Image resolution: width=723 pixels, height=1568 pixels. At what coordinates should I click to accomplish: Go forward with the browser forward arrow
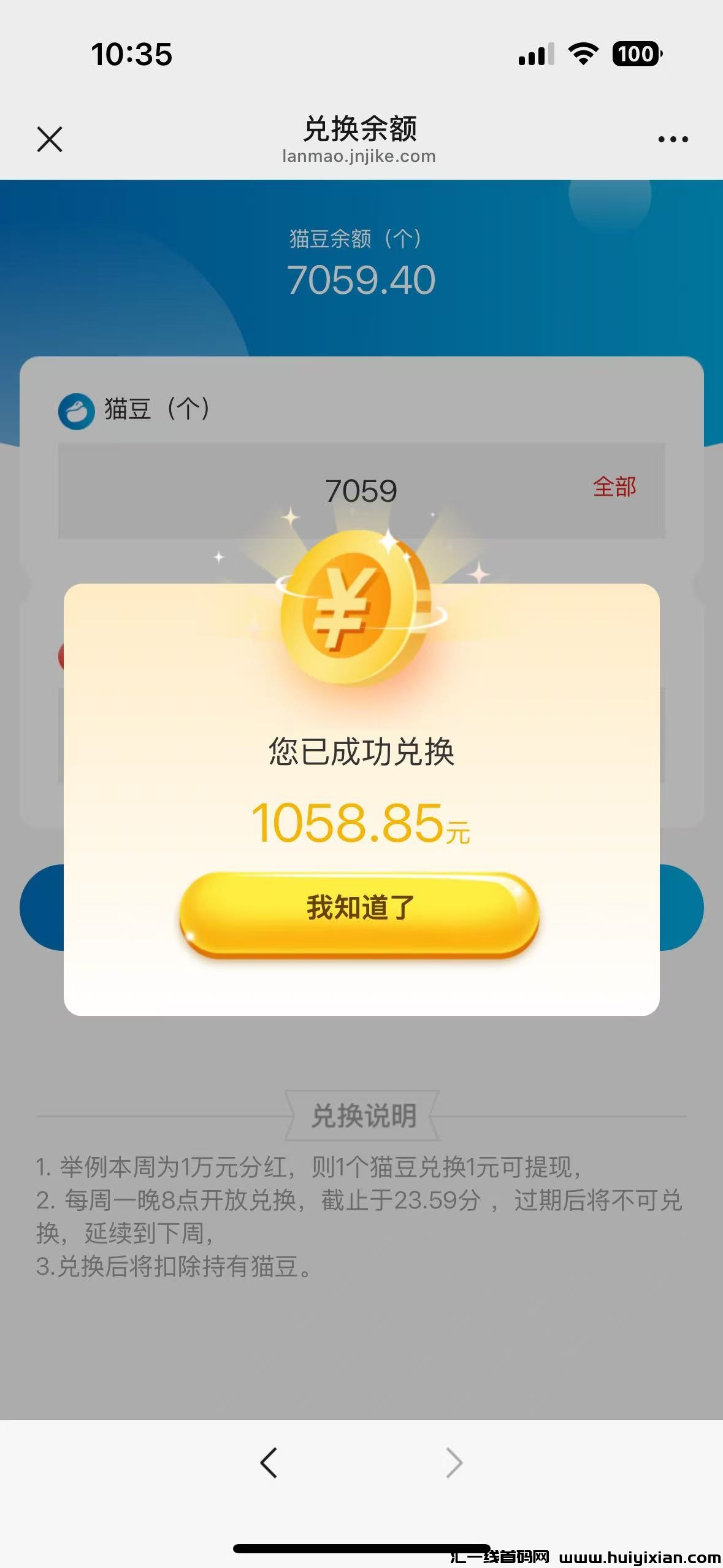coord(454,1463)
